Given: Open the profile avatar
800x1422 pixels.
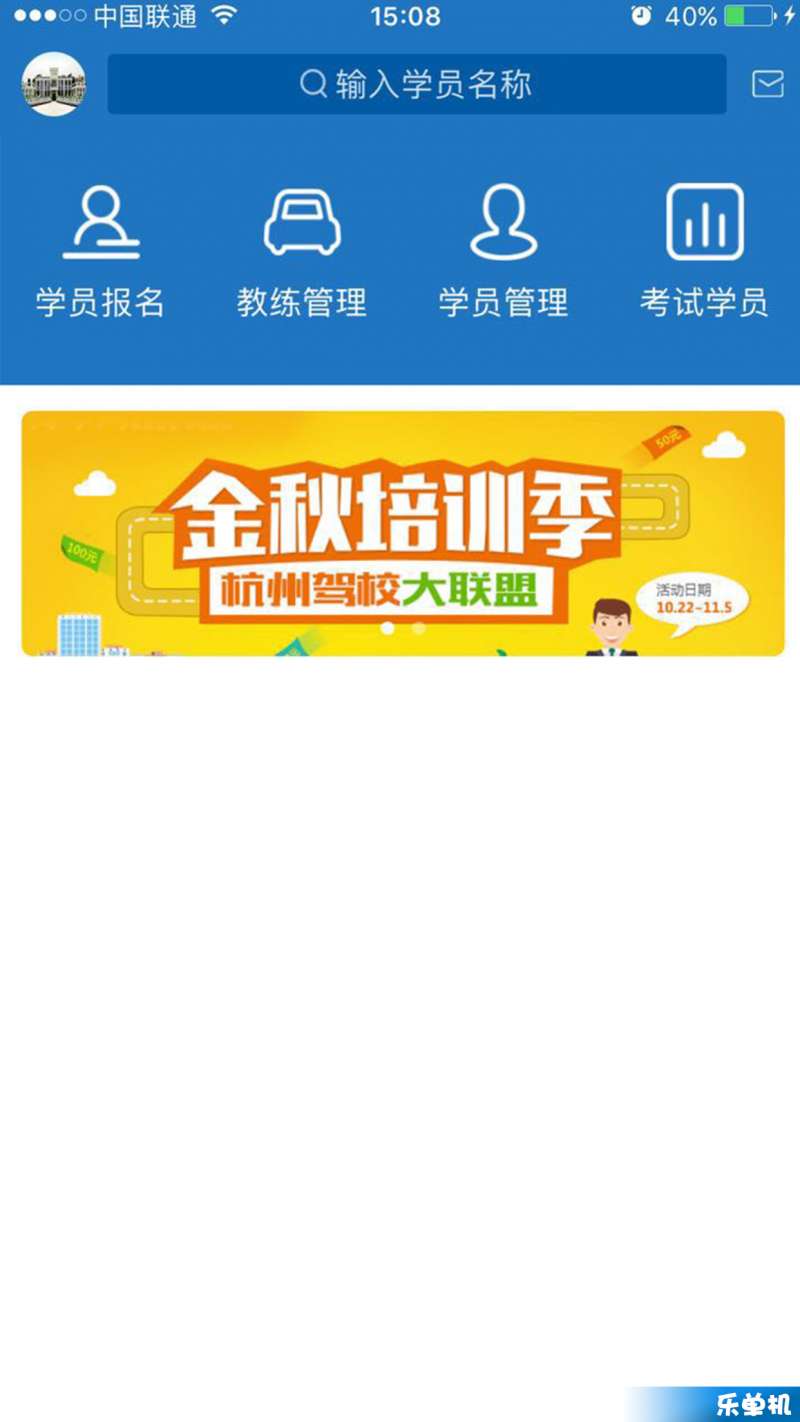Looking at the screenshot, I should [54, 84].
